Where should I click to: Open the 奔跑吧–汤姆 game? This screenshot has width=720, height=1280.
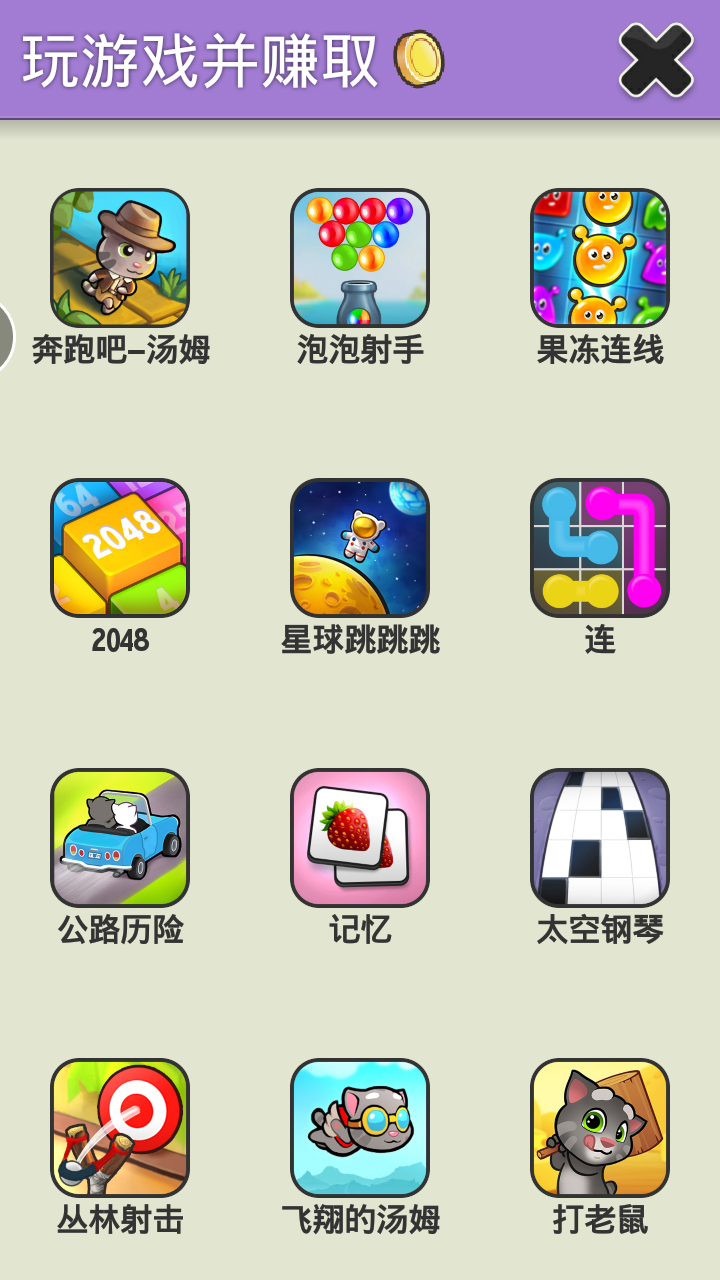pos(120,258)
